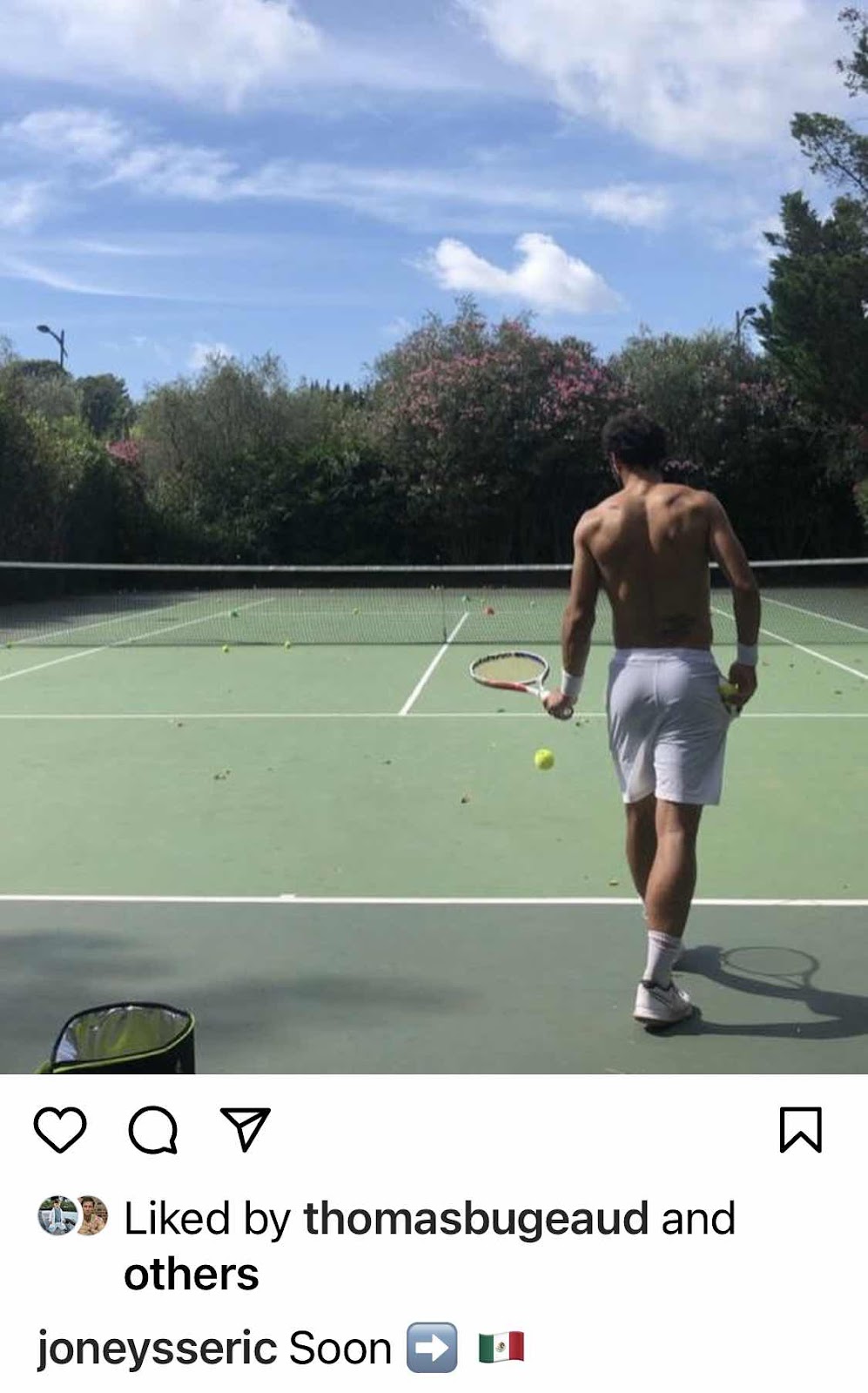Screen dimensions: 868x1393
Task: Share the post via paper plane icon
Action: [245, 1129]
